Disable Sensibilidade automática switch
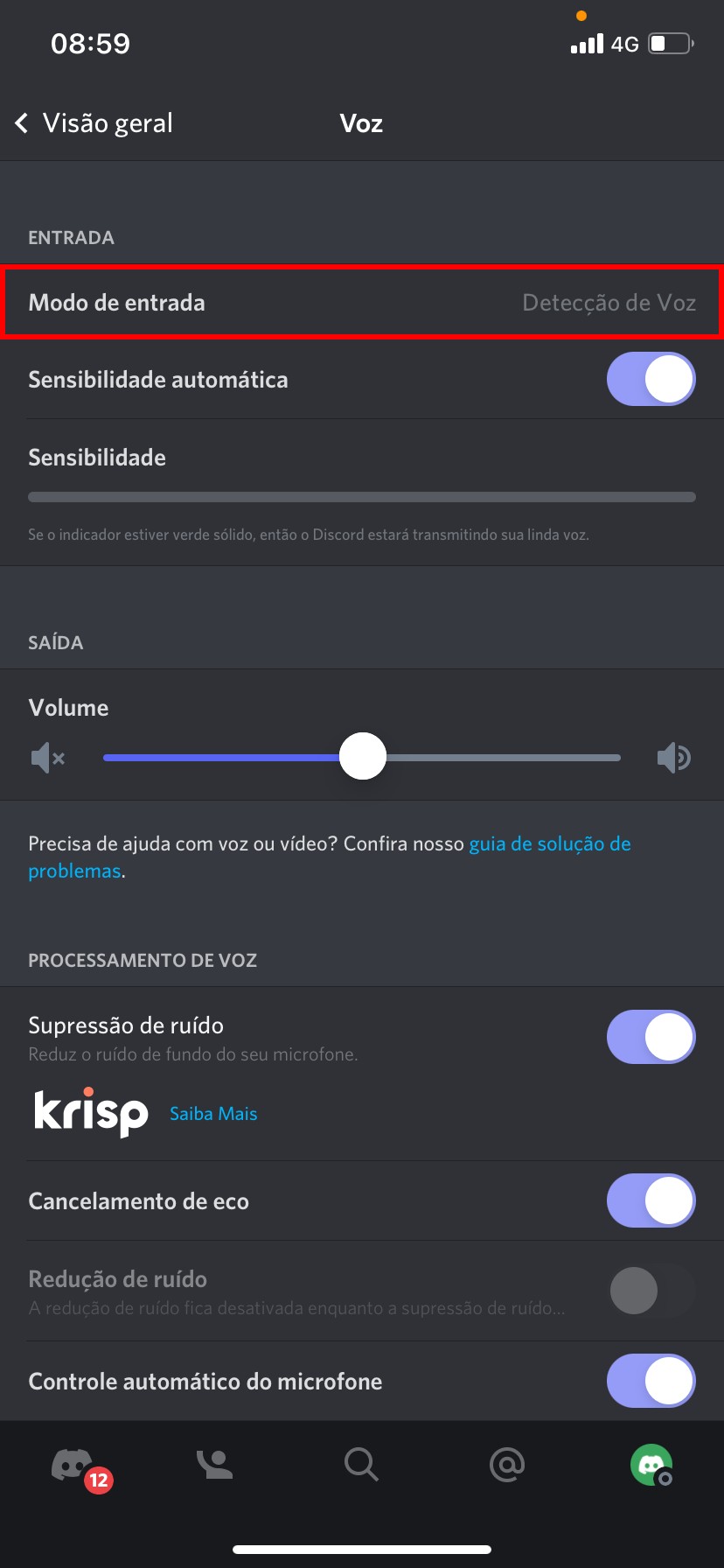 651,380
